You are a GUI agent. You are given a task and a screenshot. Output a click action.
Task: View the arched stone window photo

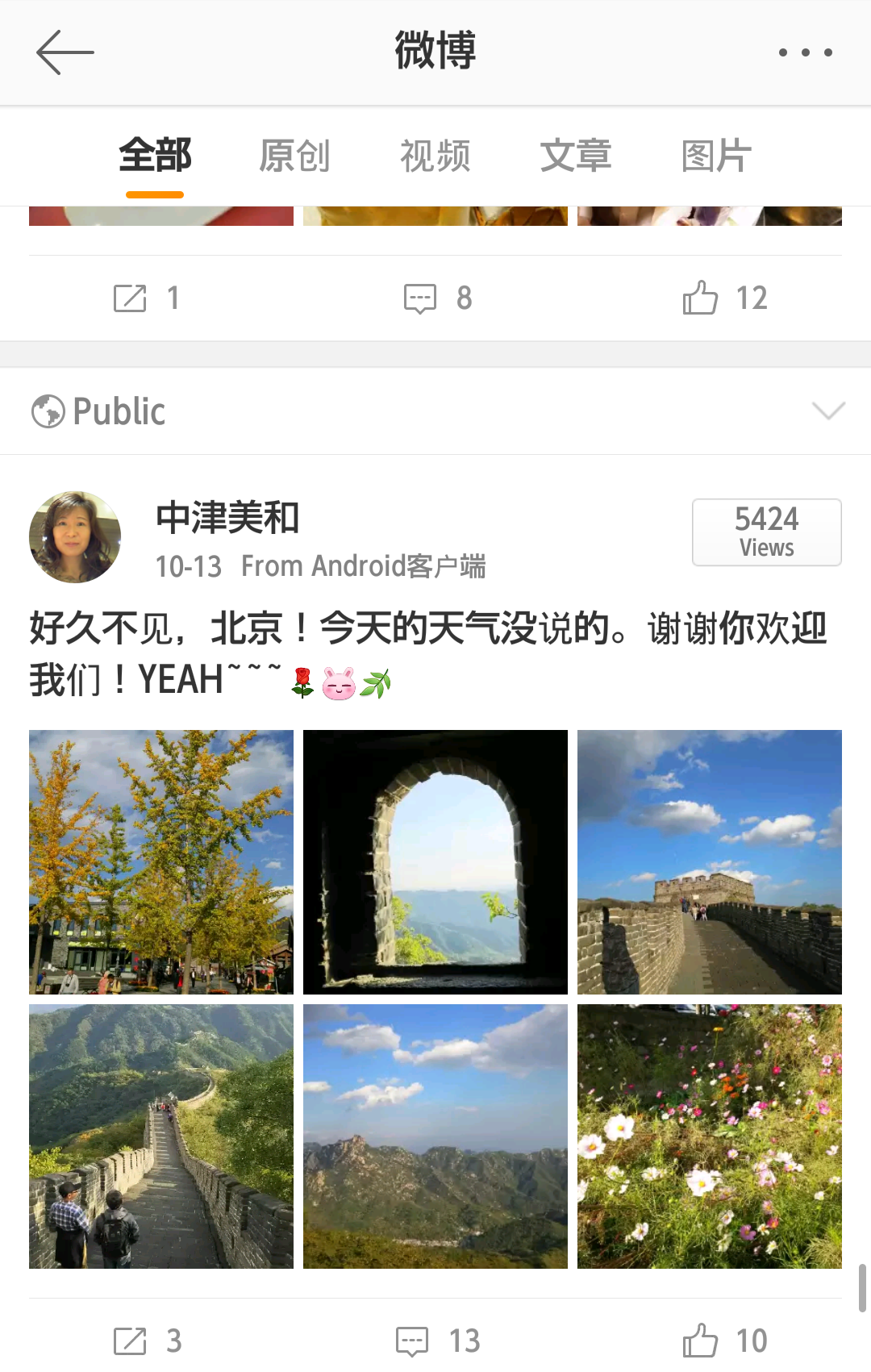coord(435,861)
